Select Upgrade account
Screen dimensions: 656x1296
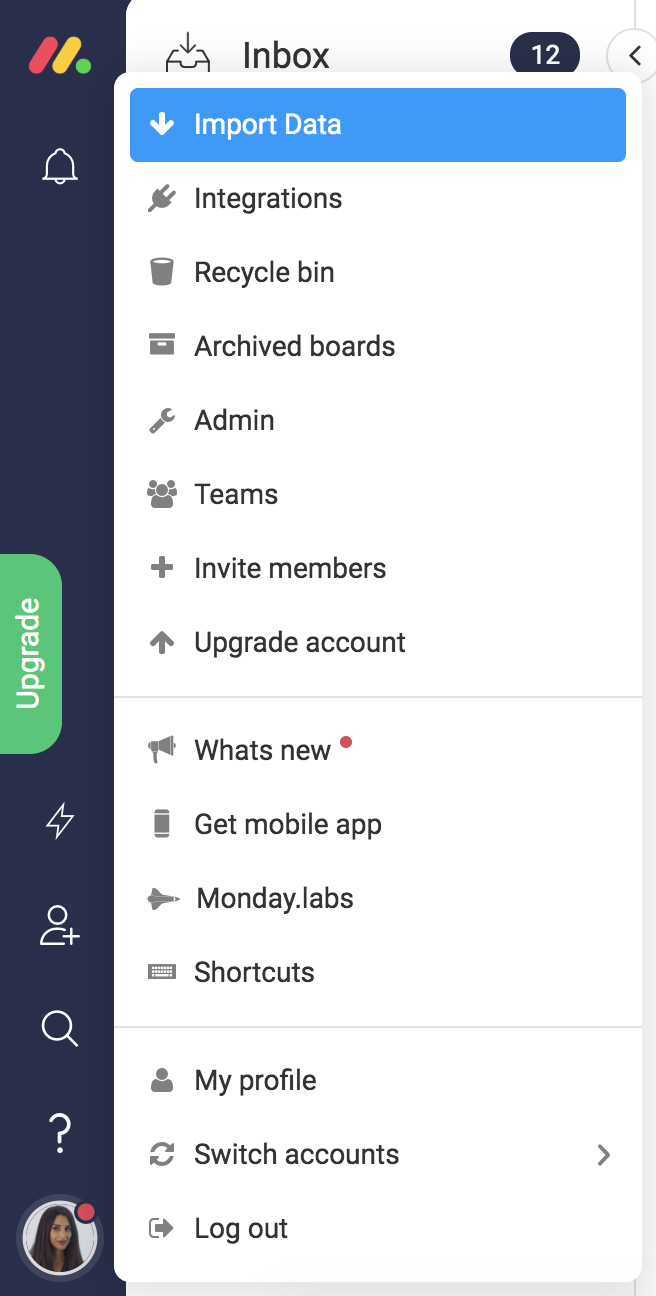378,643
